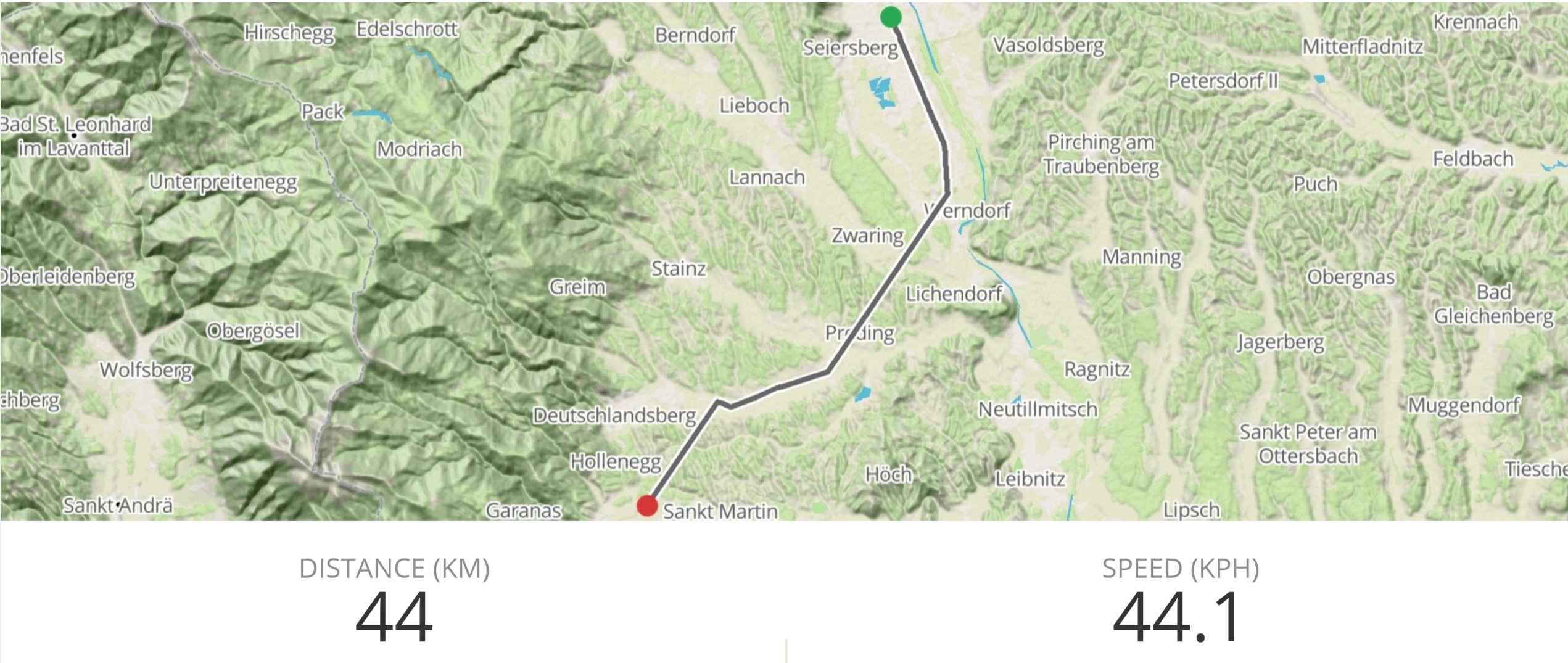The image size is (1568, 663).
Task: Open the route map in full view
Action: tap(784, 260)
